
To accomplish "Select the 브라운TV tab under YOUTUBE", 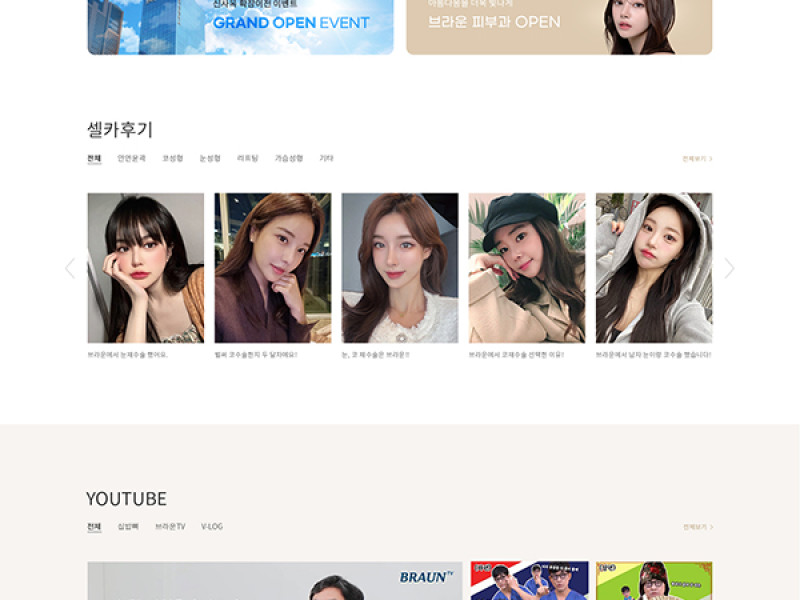I will (x=169, y=526).
